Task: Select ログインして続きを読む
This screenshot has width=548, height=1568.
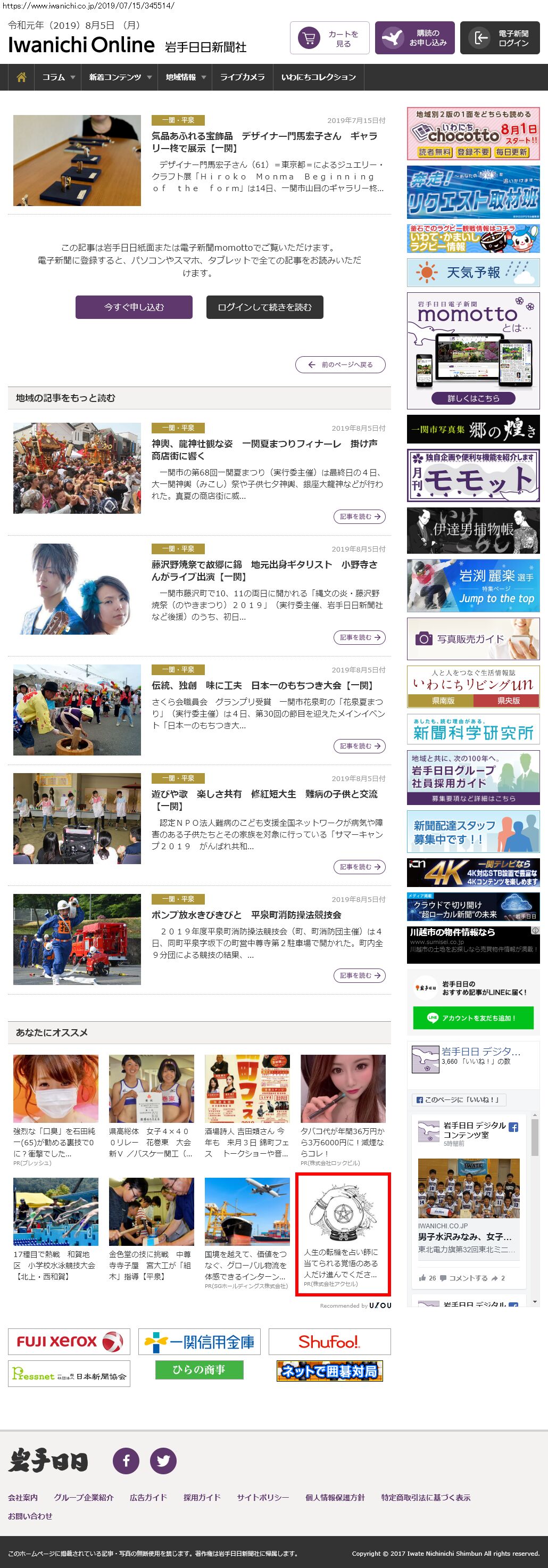Action: pyautogui.click(x=264, y=307)
